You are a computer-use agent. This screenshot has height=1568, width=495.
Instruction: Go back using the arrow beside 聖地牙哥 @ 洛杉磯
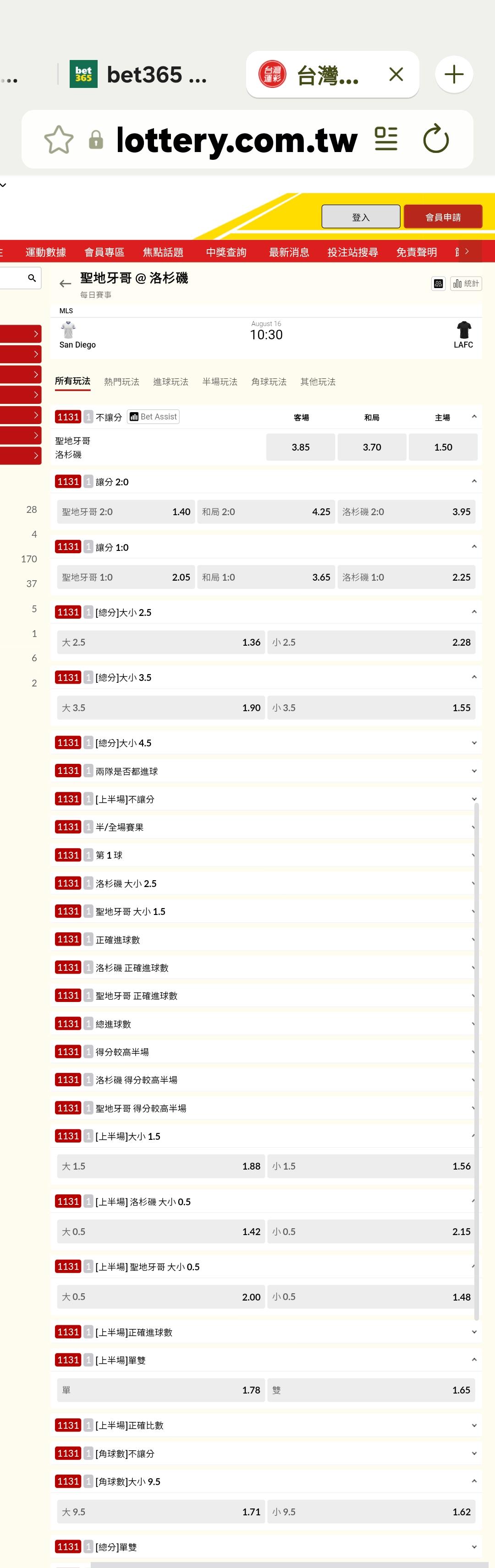click(x=65, y=283)
